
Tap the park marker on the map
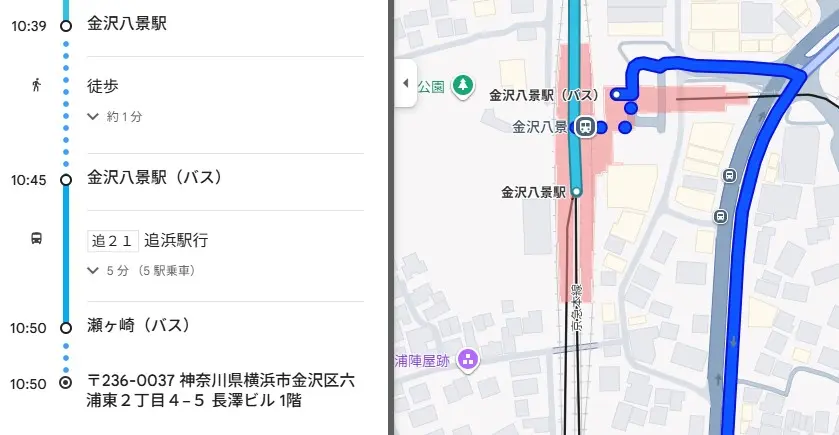coord(461,86)
